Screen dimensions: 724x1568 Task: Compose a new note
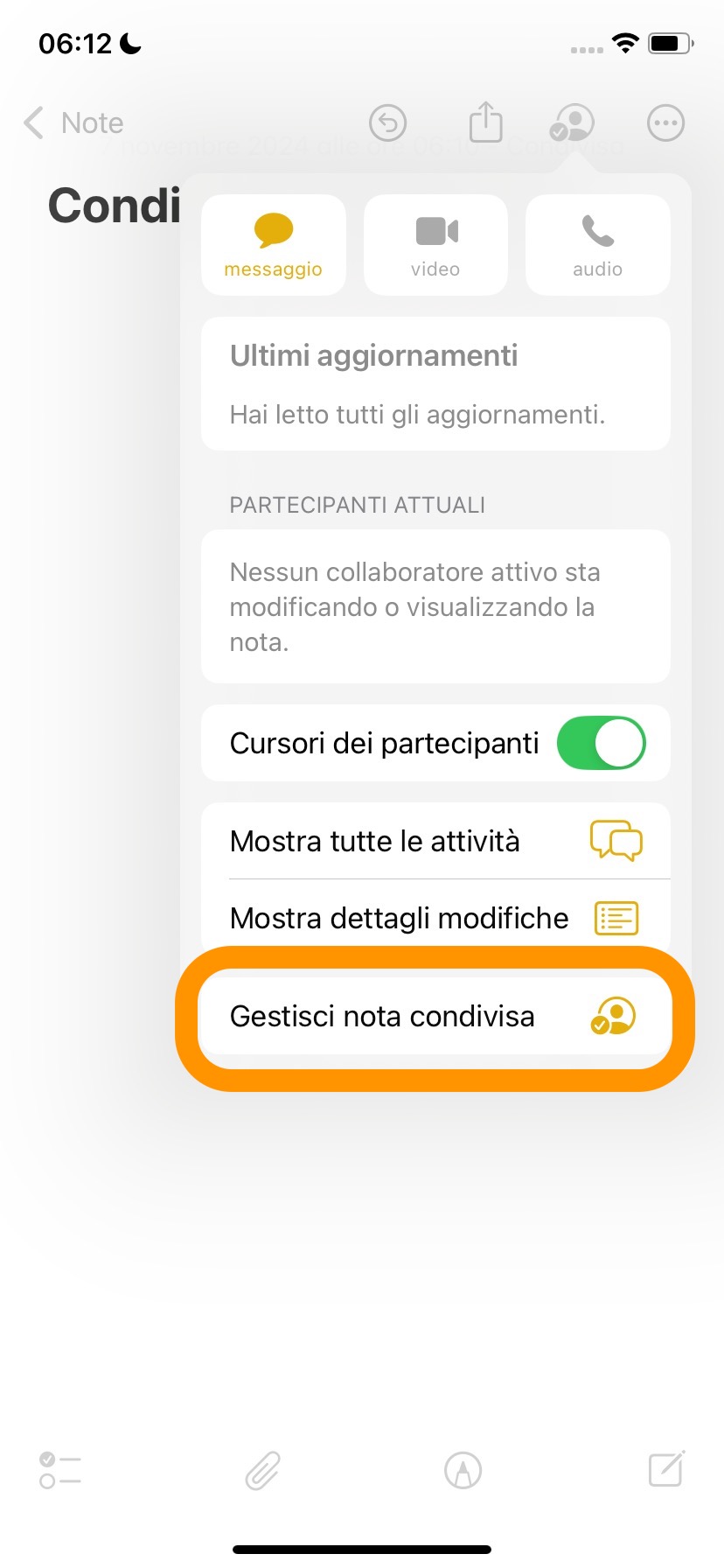[666, 1468]
